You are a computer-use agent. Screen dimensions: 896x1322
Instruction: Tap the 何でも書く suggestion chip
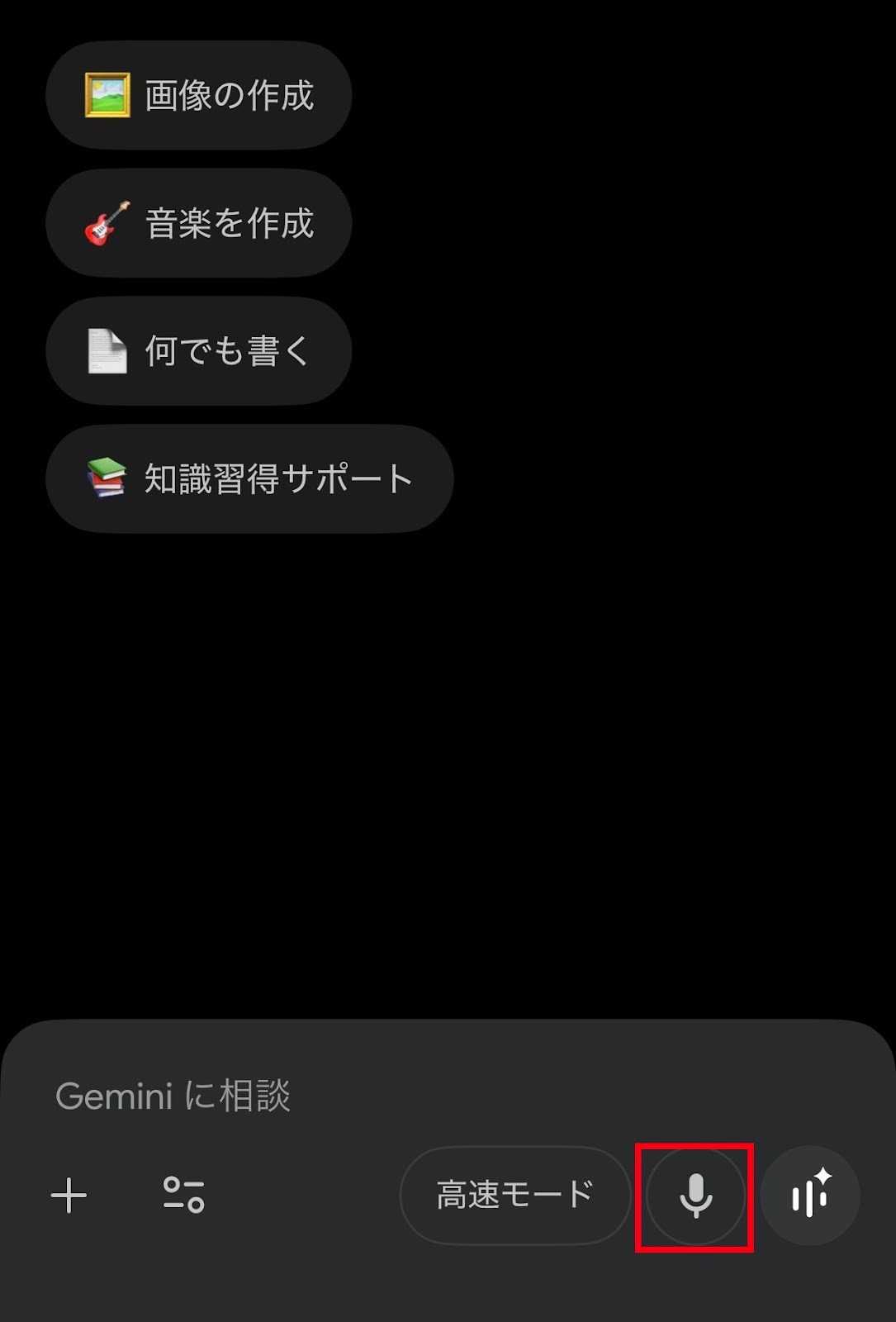pyautogui.click(x=199, y=351)
